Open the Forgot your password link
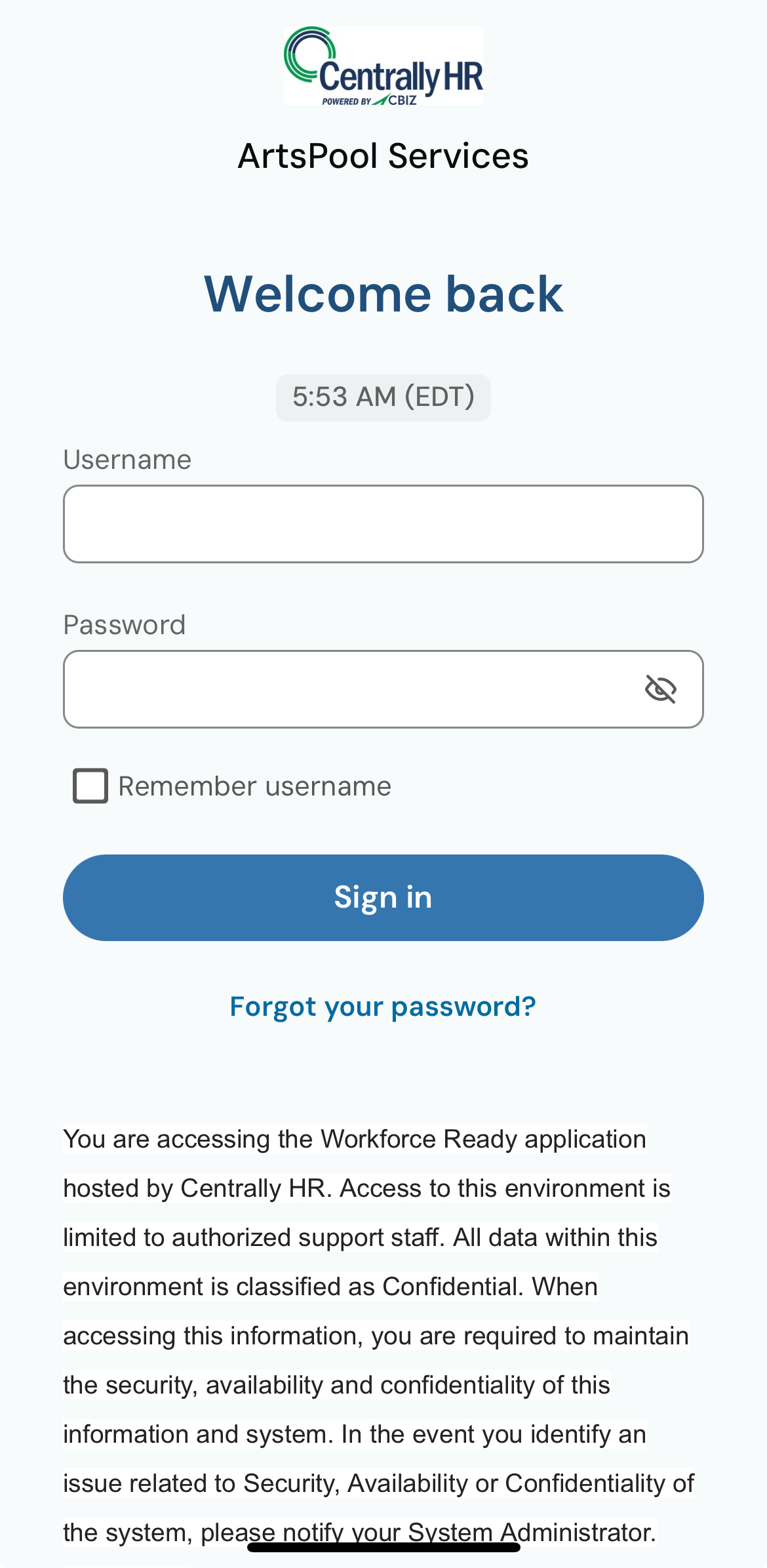The width and height of the screenshot is (767, 1568). point(383,1007)
